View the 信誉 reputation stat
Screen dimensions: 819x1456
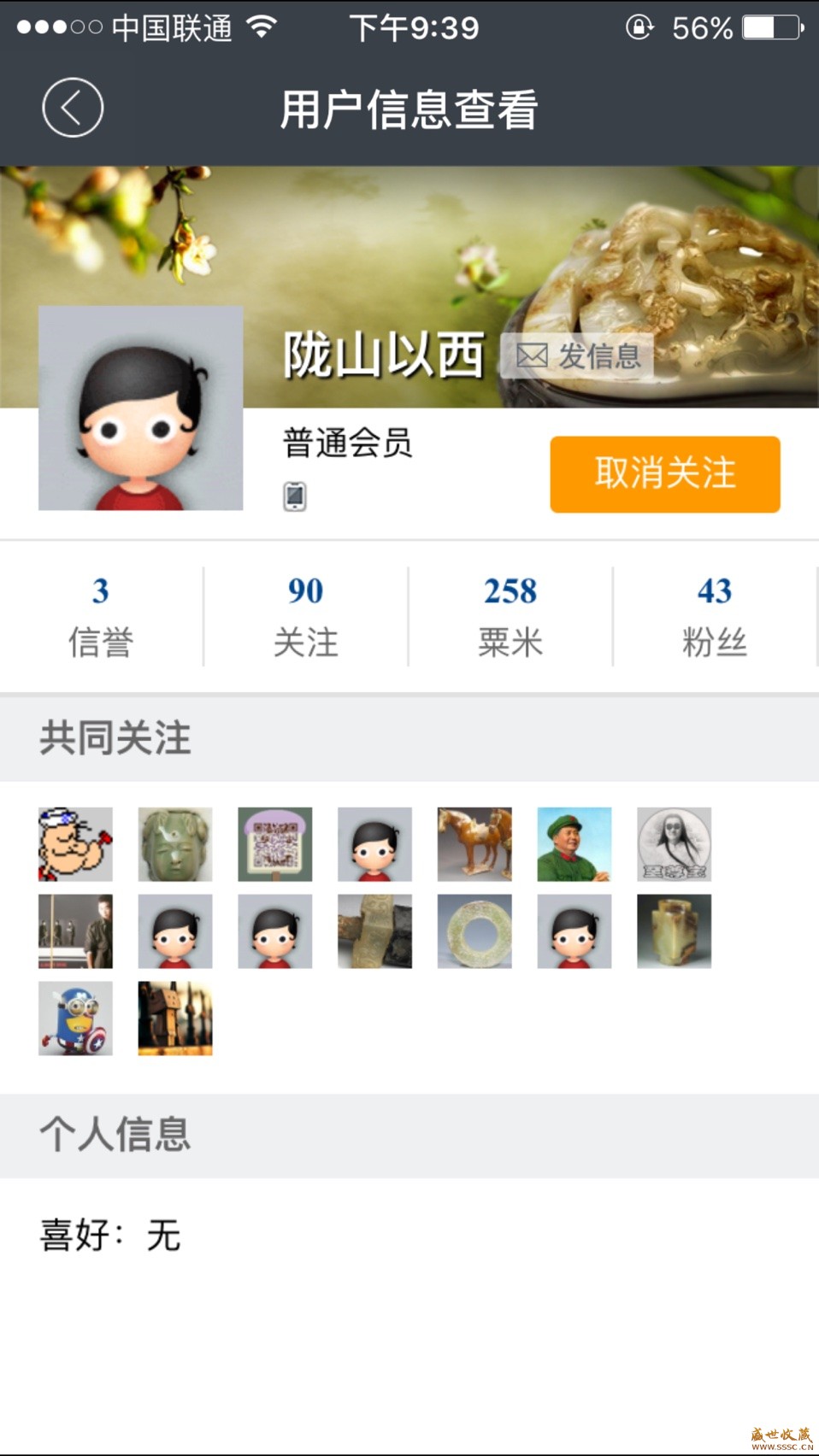click(101, 615)
